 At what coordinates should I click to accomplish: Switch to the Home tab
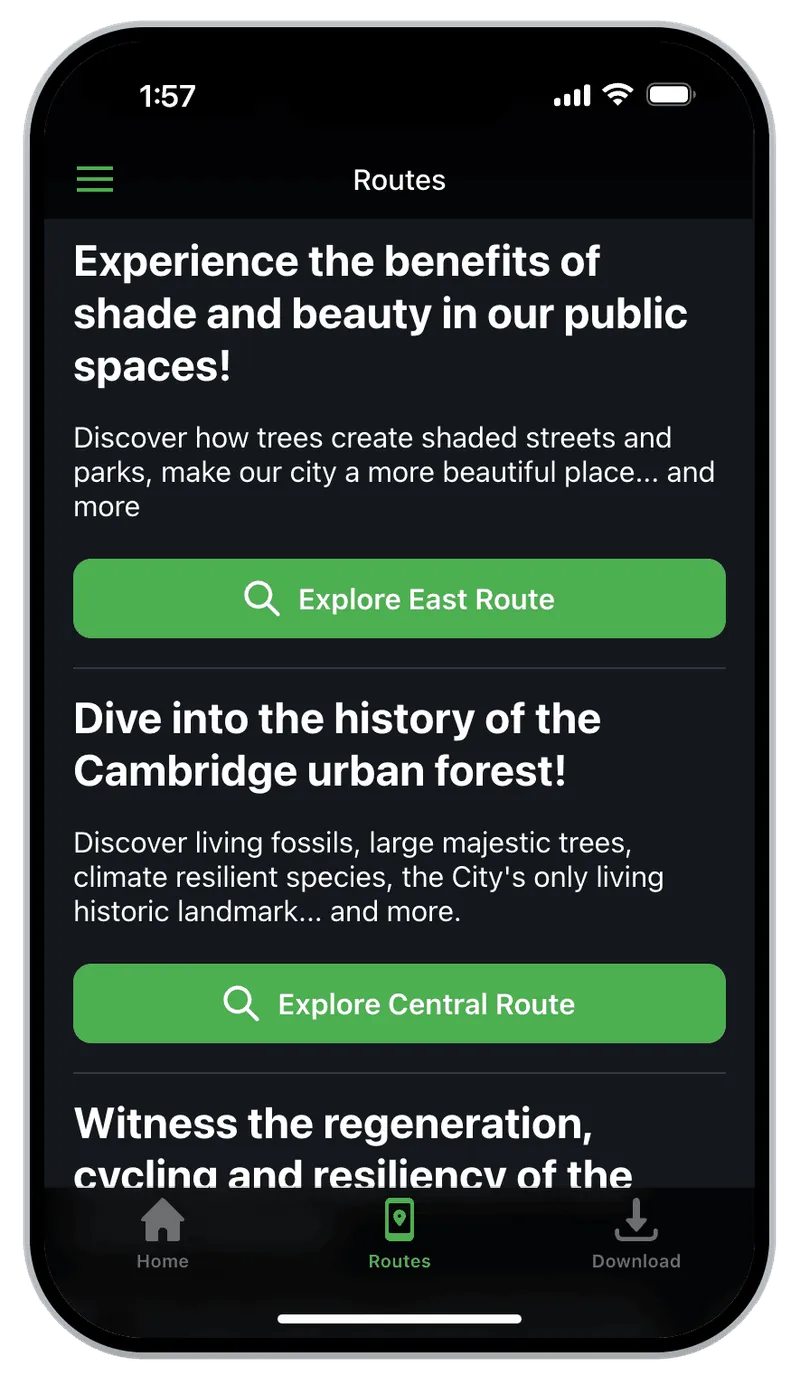coord(162,1234)
